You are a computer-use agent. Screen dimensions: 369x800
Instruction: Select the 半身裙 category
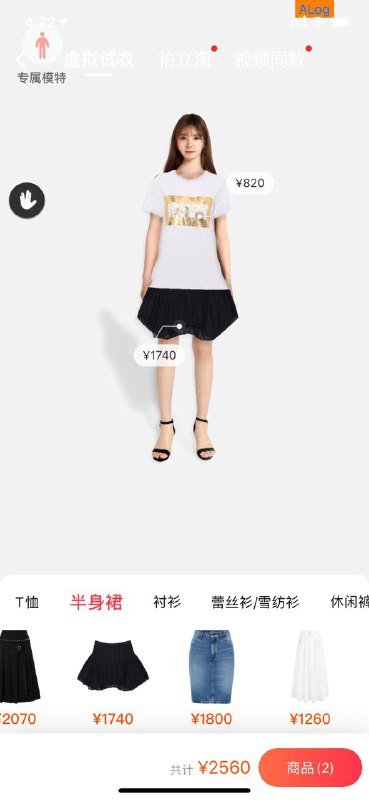[x=96, y=603]
